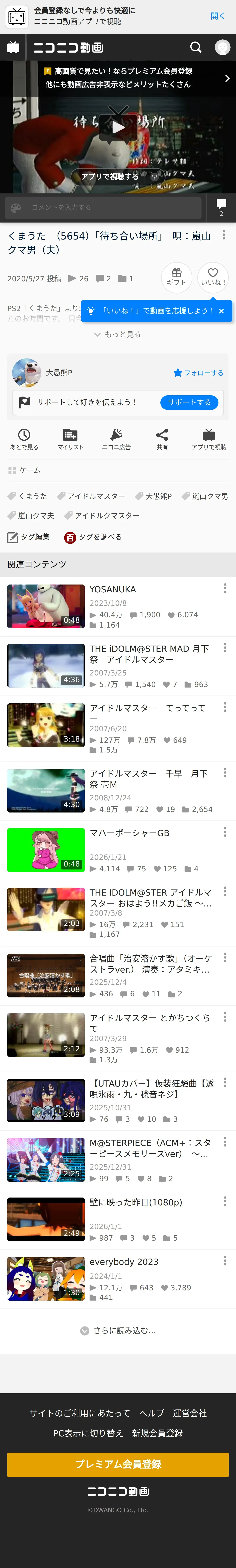236x1568 pixels.
Task: Tap the comment input field
Action: (103, 208)
